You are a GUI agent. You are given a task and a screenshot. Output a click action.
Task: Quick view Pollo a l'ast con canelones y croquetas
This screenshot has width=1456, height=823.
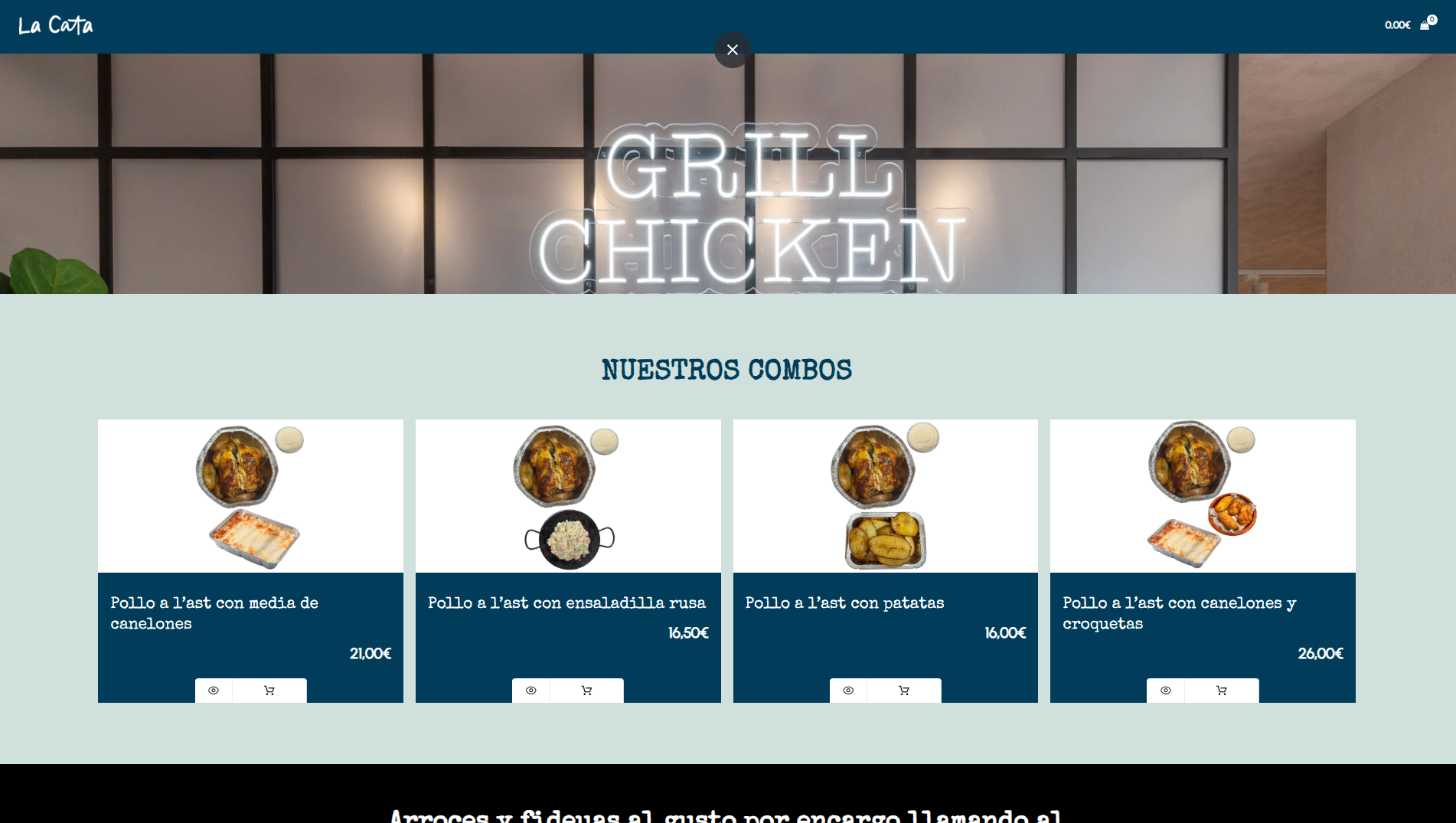coord(1166,691)
